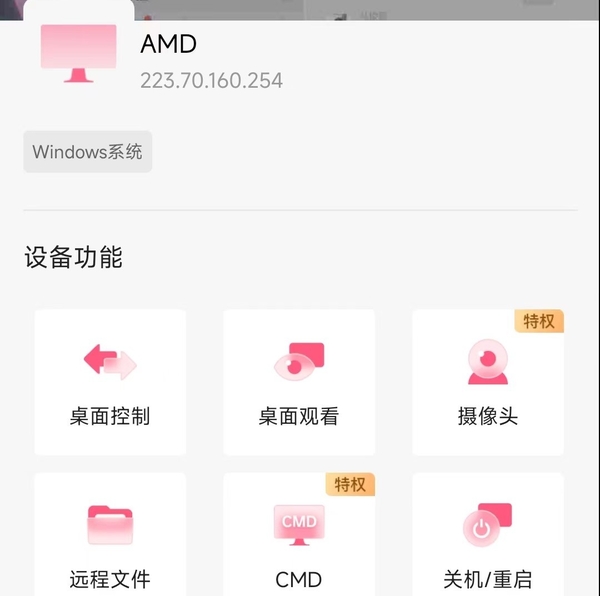Launch the 摄像头 camera feature

point(488,382)
